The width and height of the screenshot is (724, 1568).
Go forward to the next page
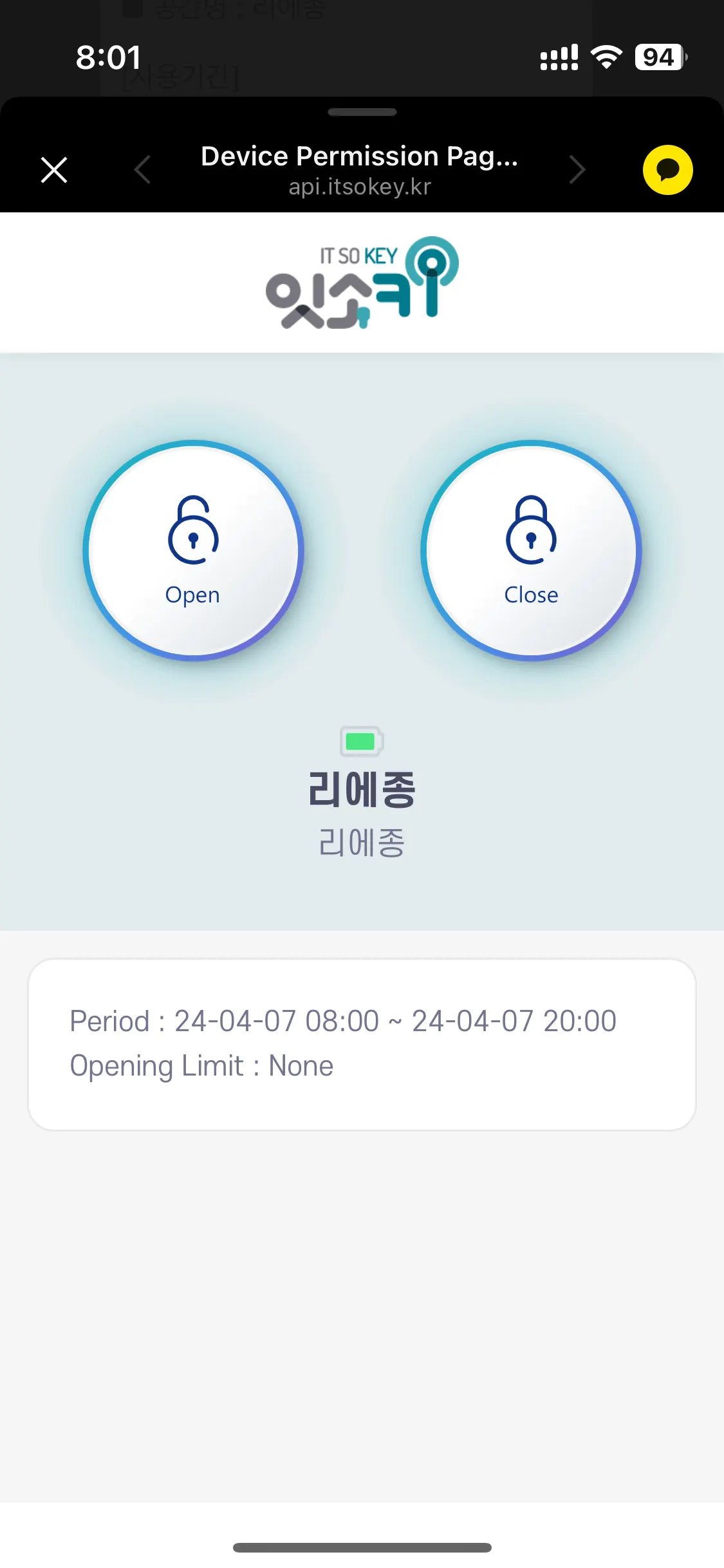(577, 170)
